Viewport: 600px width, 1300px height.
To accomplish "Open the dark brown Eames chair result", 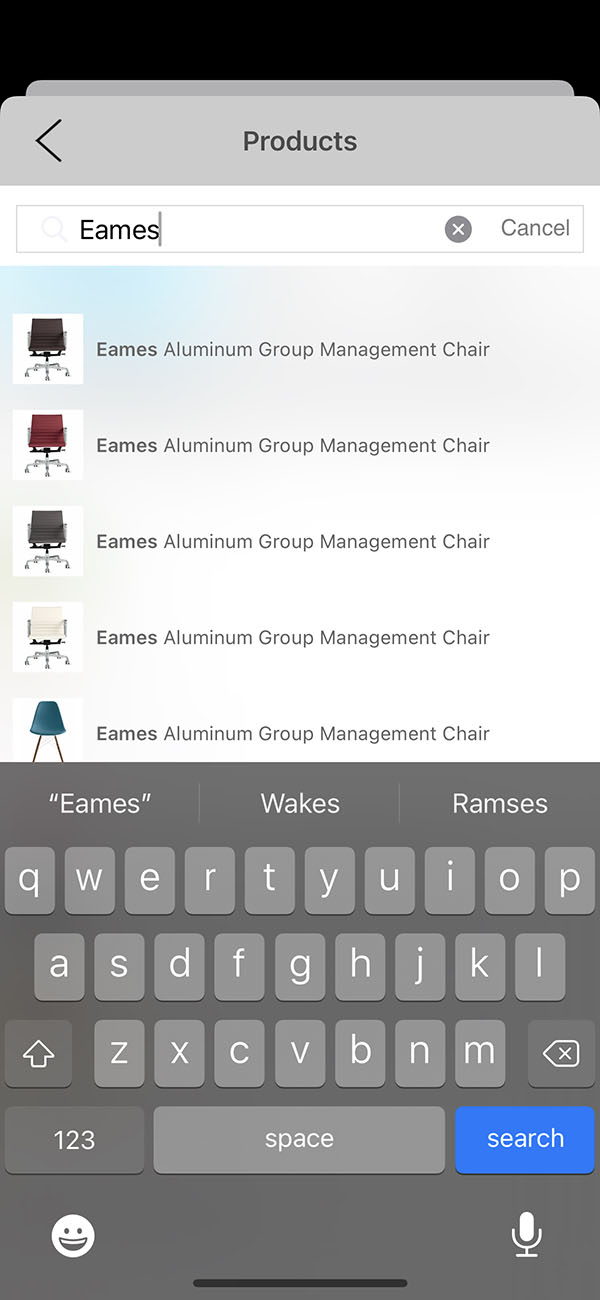I will 292,349.
